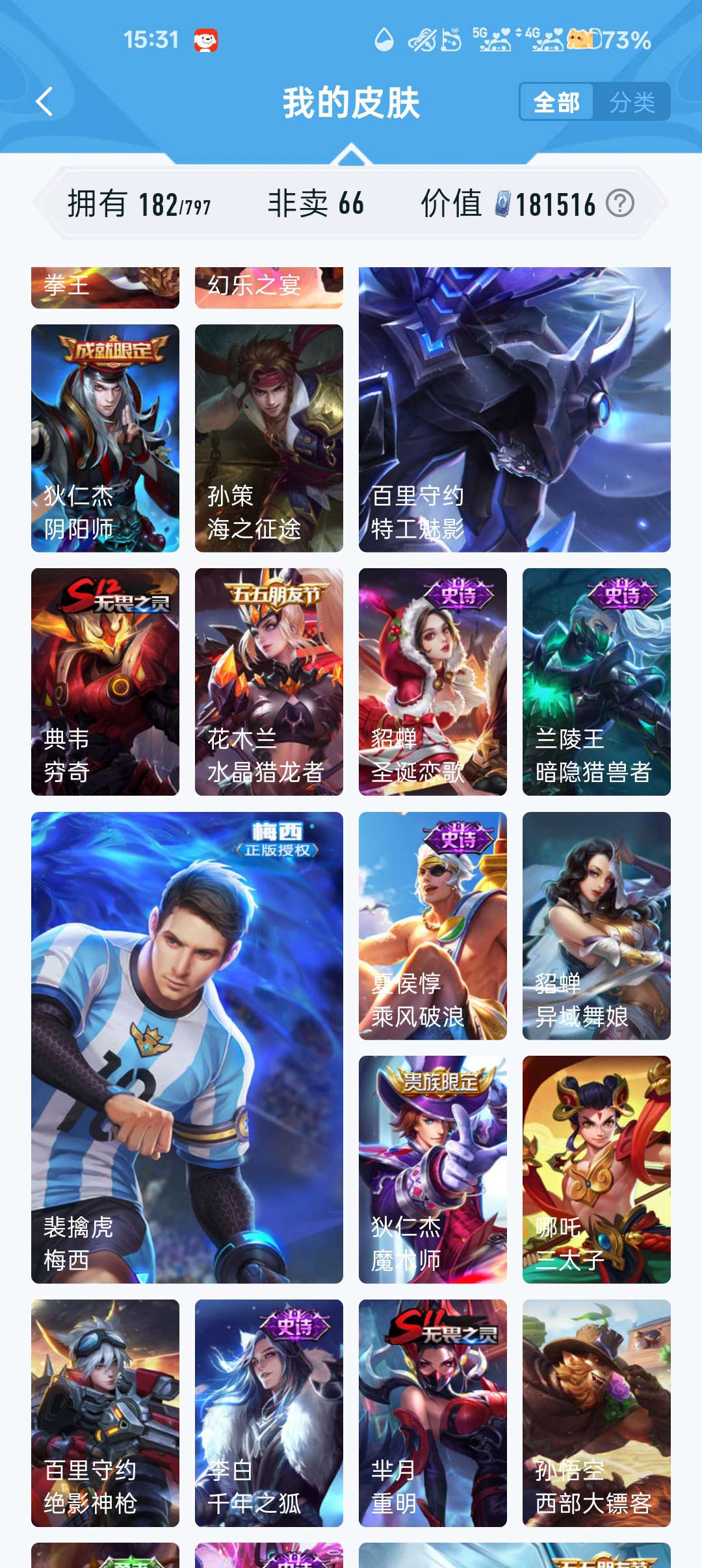Open the 兰陵王 暗隐猎兽者 skin
Image resolution: width=702 pixels, height=1568 pixels.
point(597,682)
